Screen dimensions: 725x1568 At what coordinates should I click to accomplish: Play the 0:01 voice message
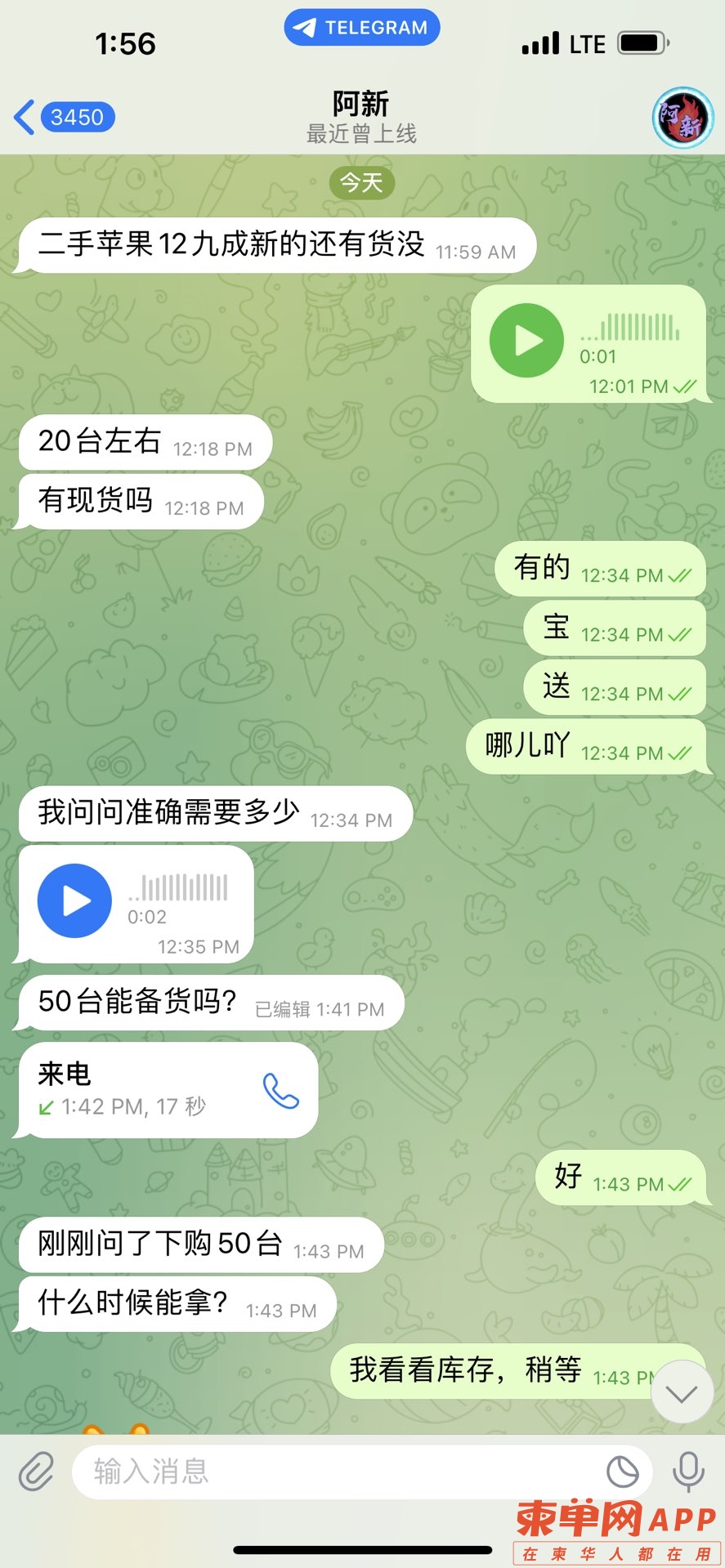point(526,341)
